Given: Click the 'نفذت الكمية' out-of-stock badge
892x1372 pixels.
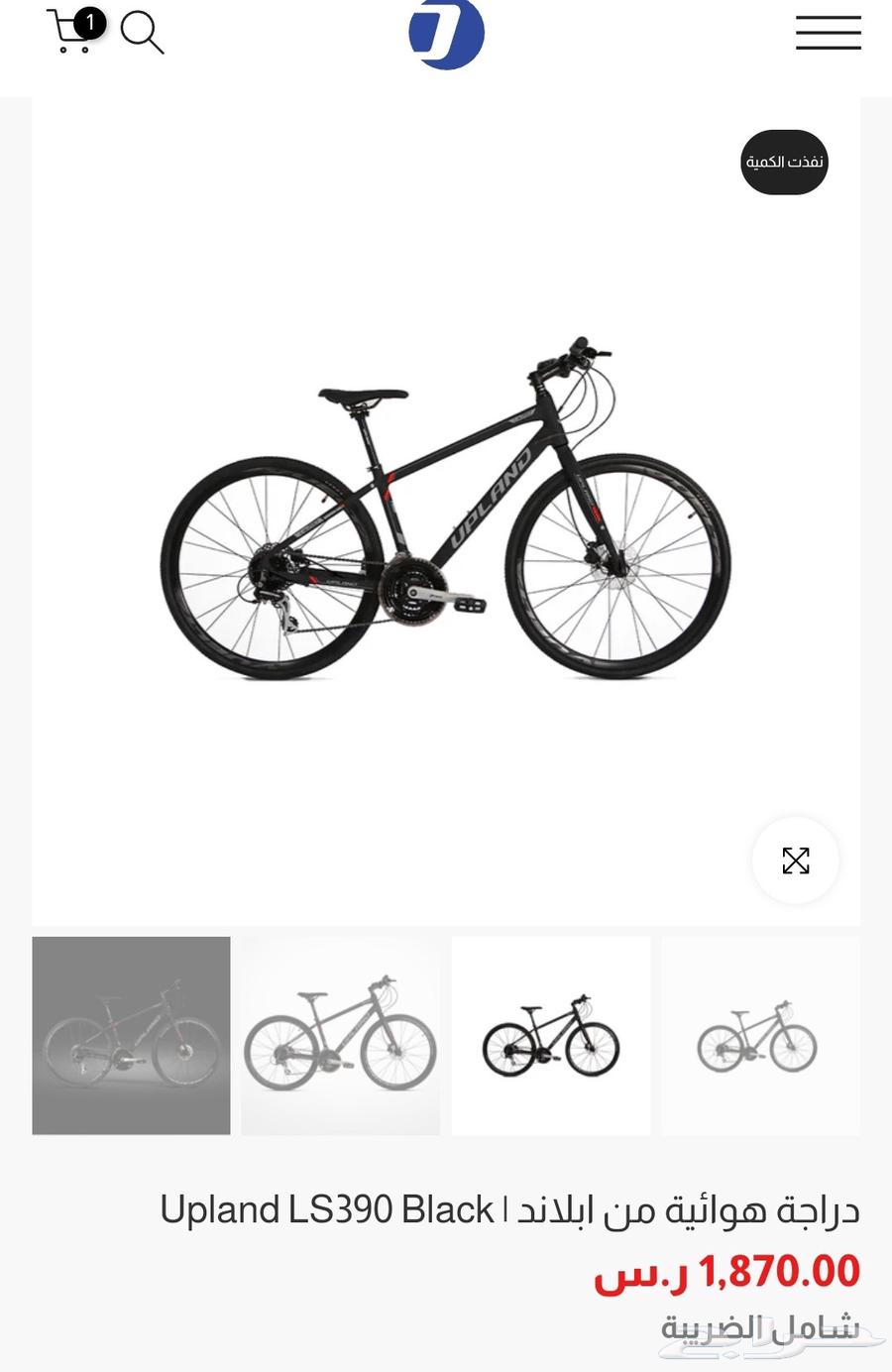Looking at the screenshot, I should [x=784, y=162].
